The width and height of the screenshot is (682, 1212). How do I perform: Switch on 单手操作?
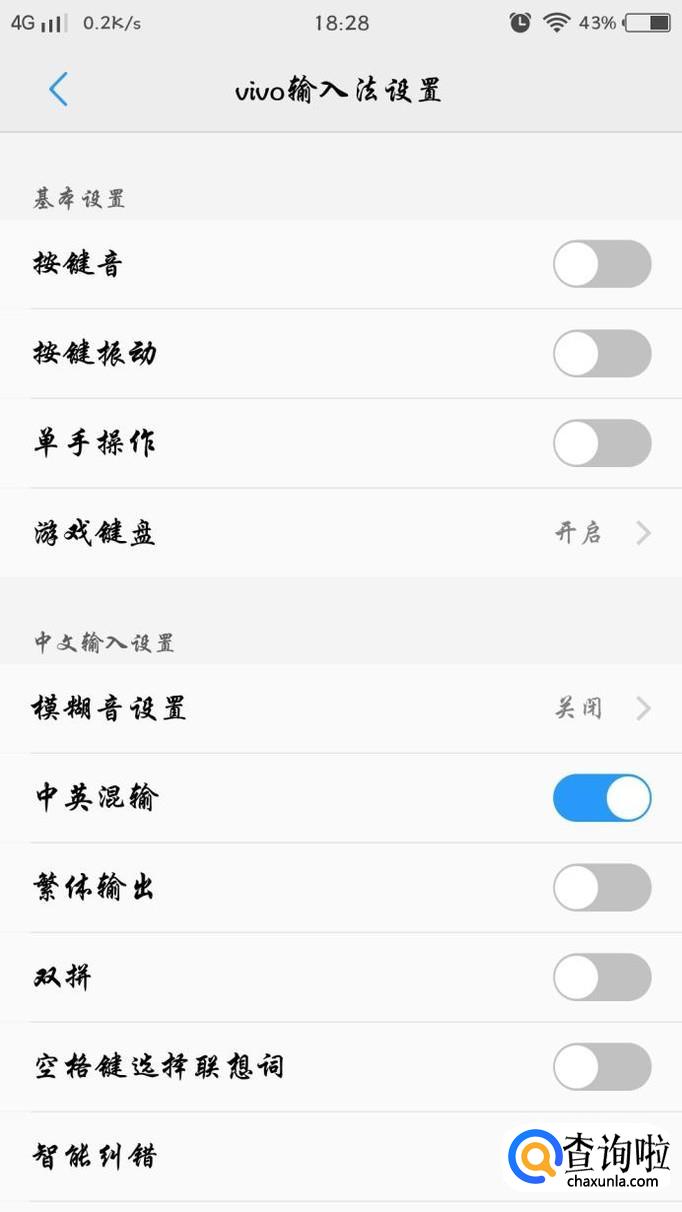tap(602, 444)
